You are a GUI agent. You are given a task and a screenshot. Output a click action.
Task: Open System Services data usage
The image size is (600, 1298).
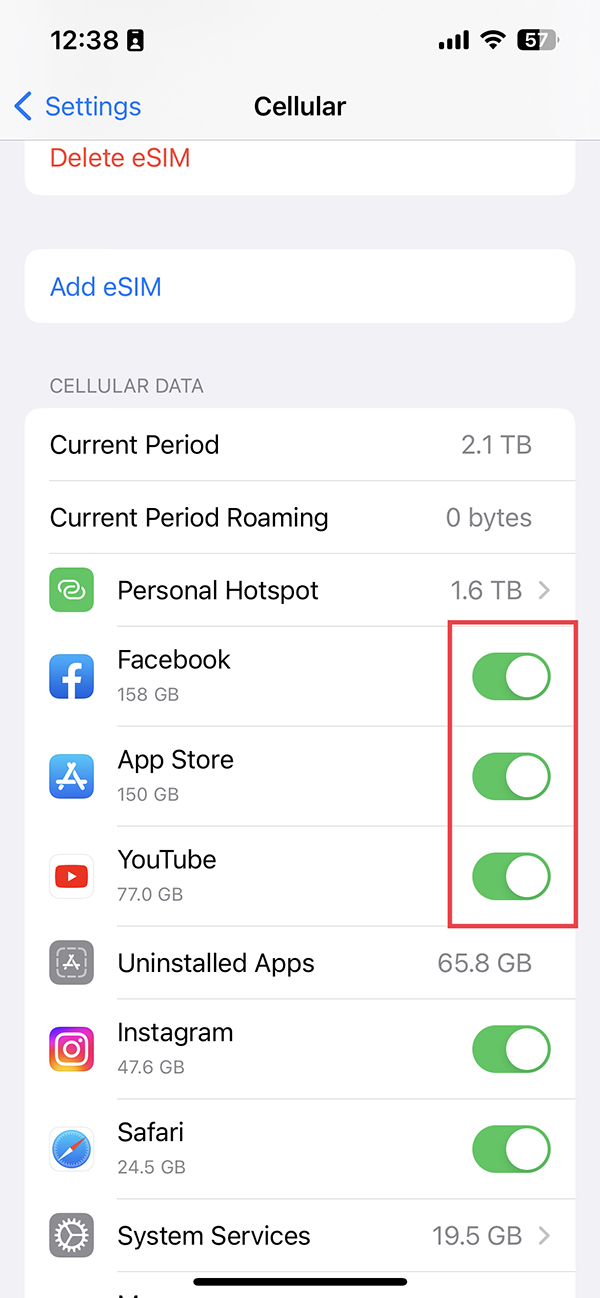click(300, 1236)
